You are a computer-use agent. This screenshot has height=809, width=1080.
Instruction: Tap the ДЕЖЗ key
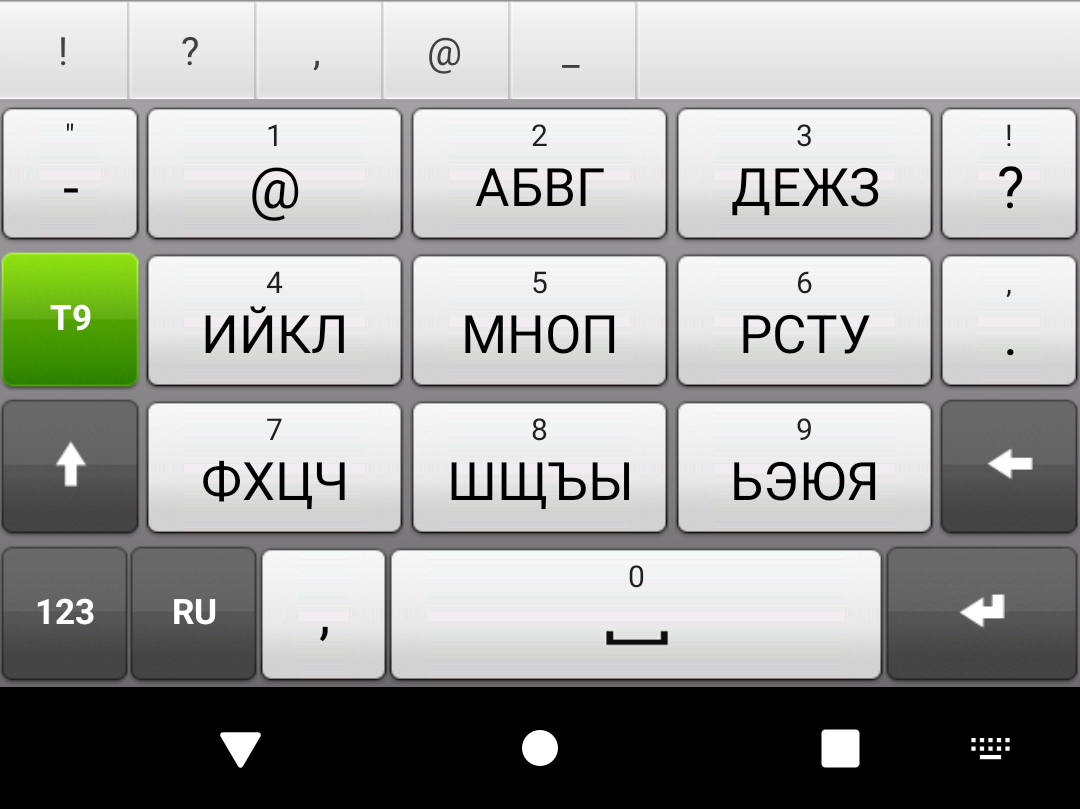804,173
